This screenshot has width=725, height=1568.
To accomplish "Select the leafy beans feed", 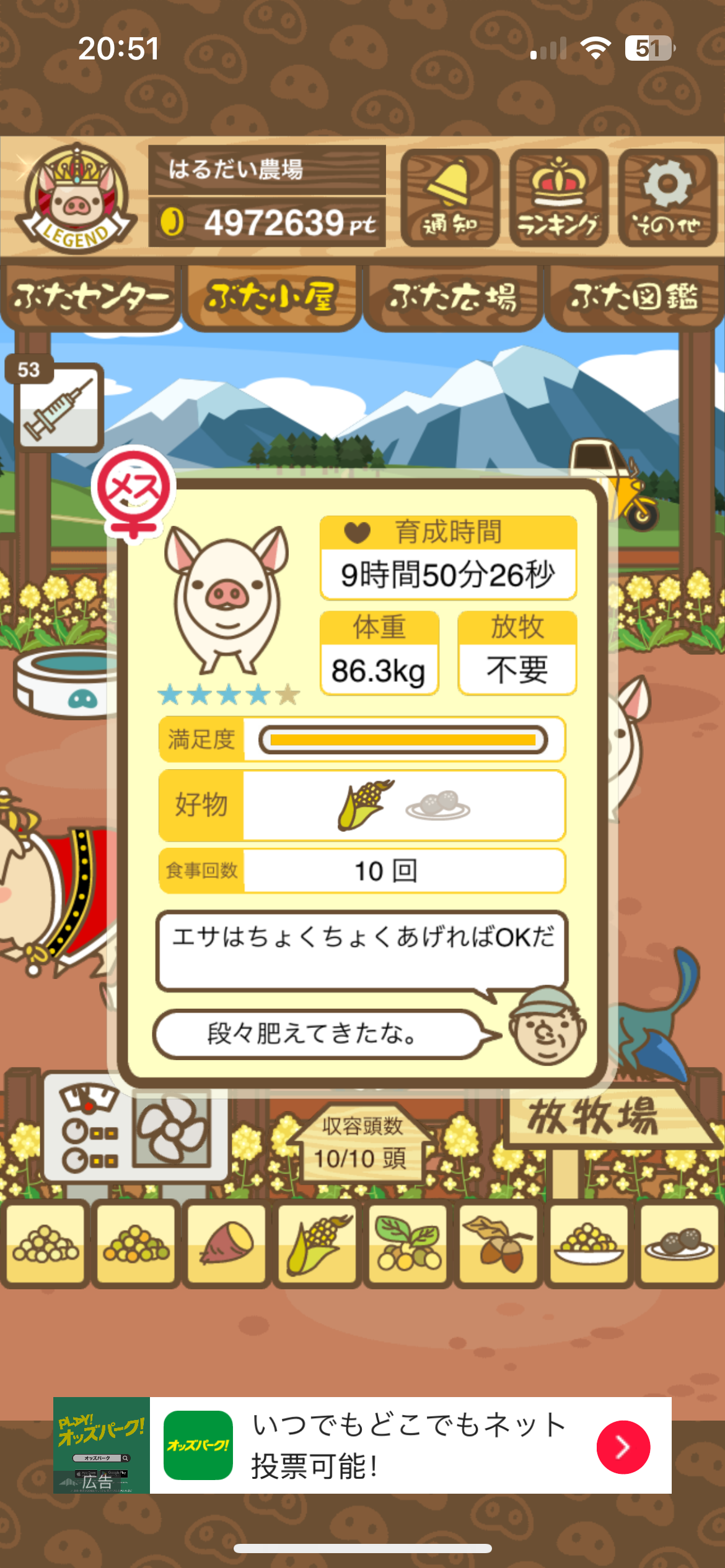I will [408, 1242].
